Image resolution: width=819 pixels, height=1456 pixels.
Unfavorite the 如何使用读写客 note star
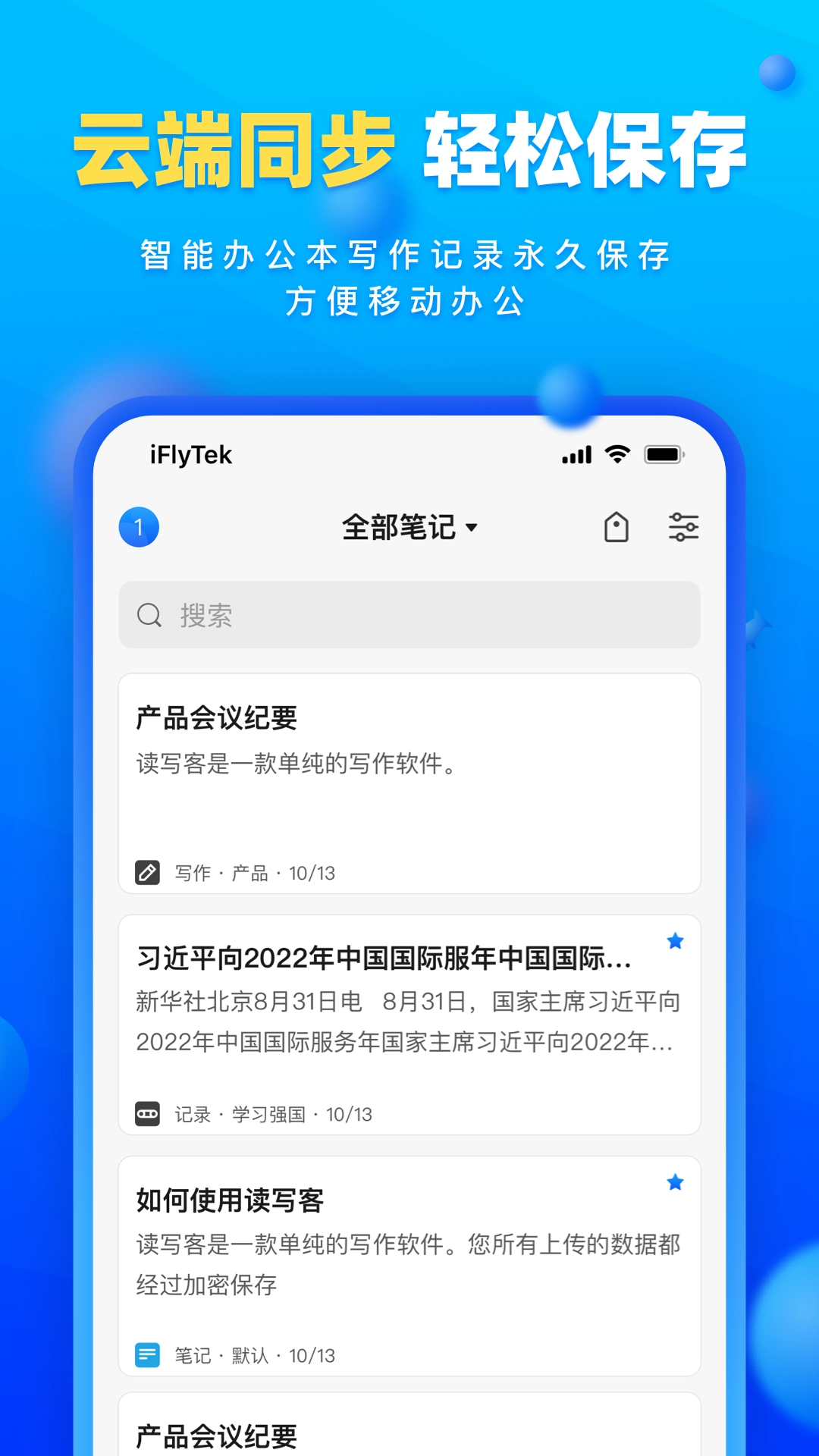click(676, 1182)
